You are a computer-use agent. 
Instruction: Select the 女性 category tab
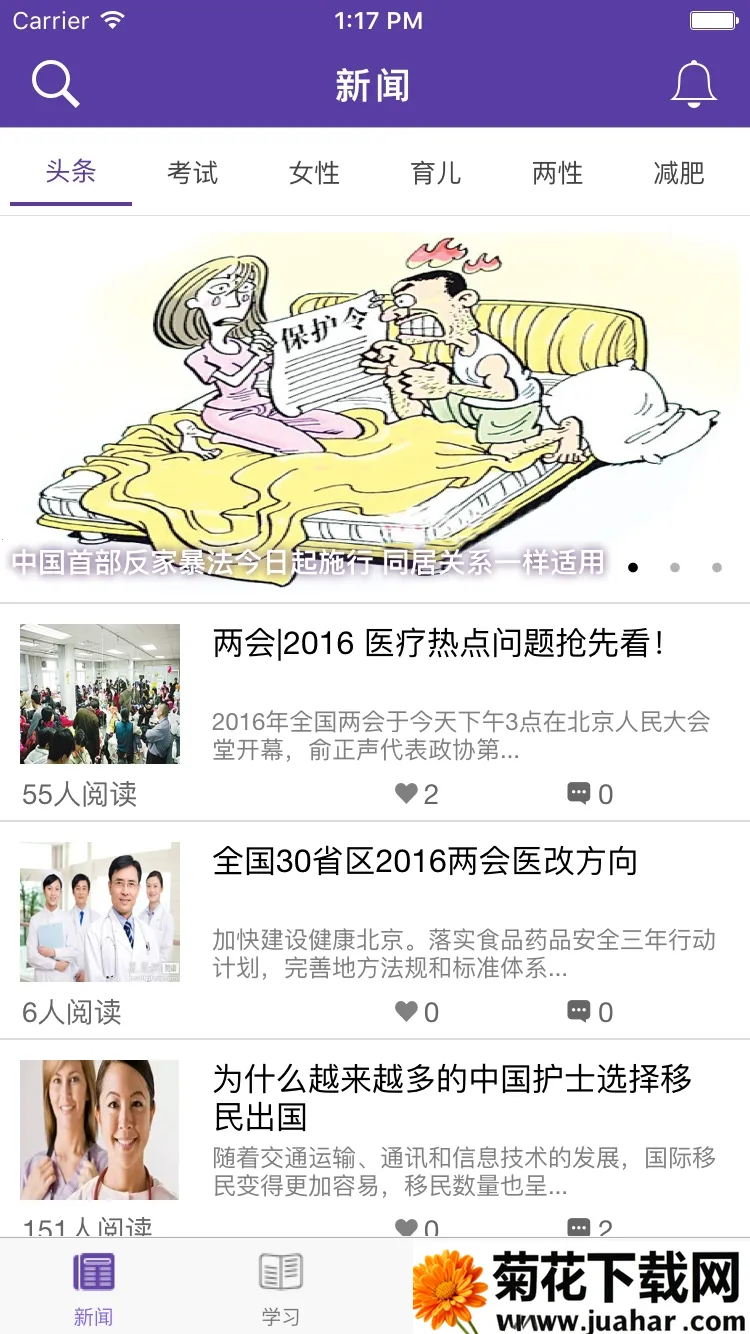coord(314,173)
